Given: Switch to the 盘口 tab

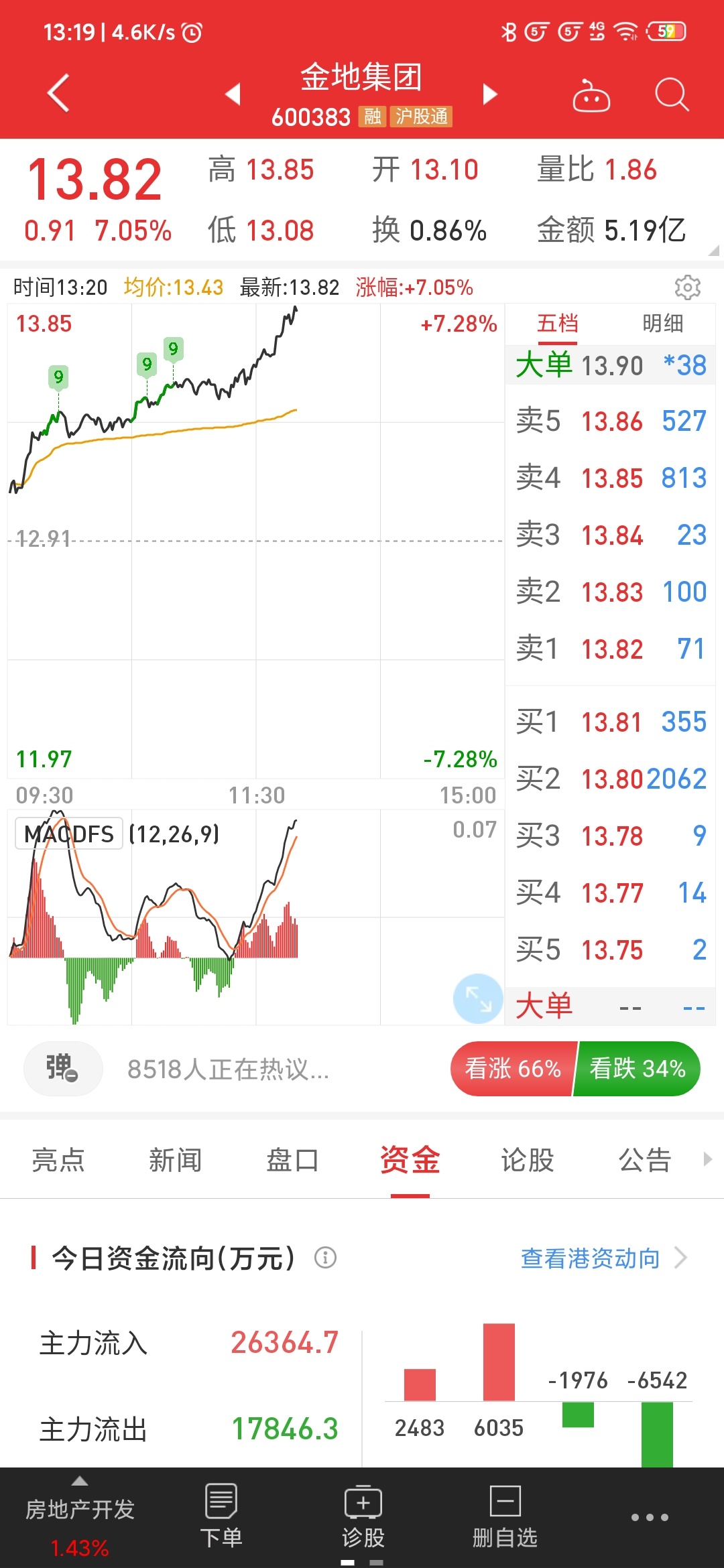Looking at the screenshot, I should click(292, 1160).
